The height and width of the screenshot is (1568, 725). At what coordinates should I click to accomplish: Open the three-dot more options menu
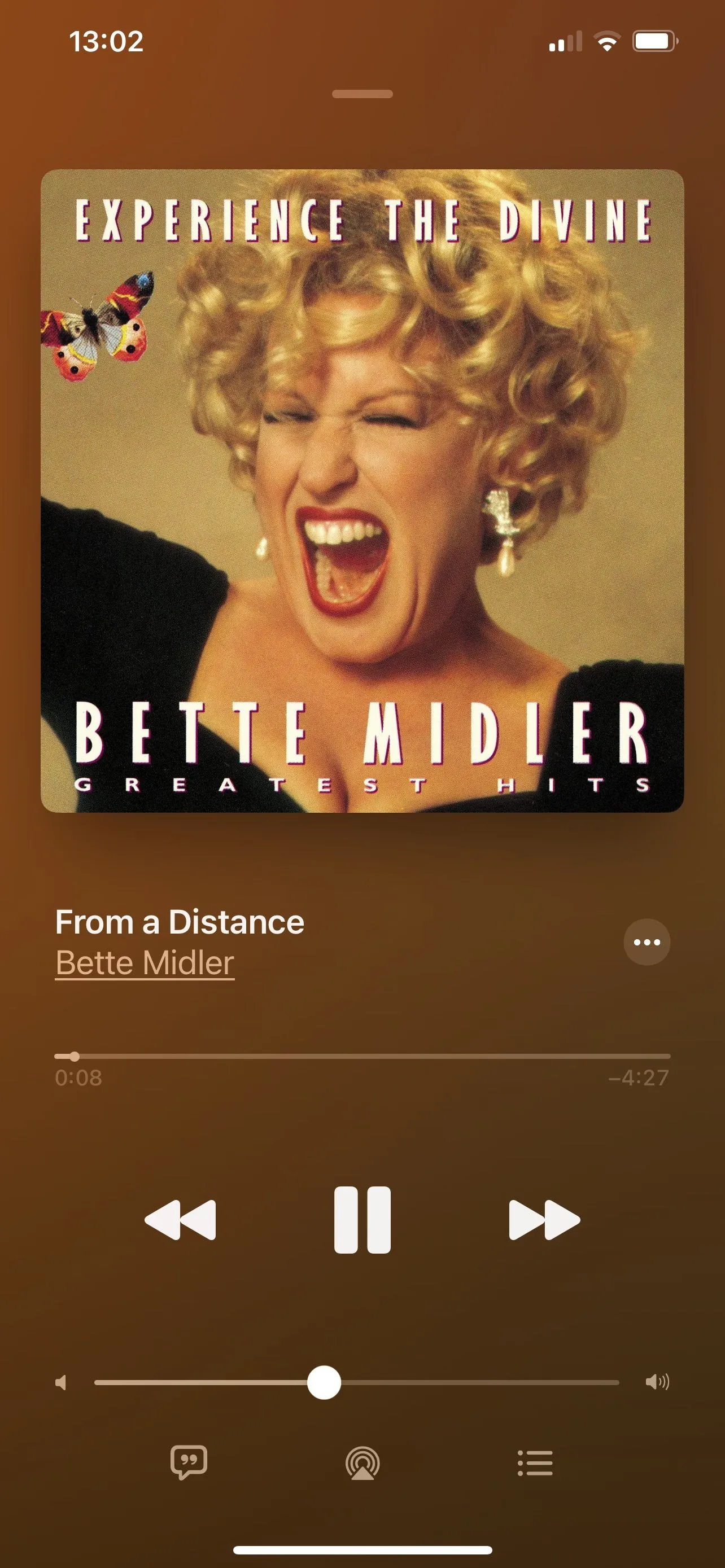point(647,941)
